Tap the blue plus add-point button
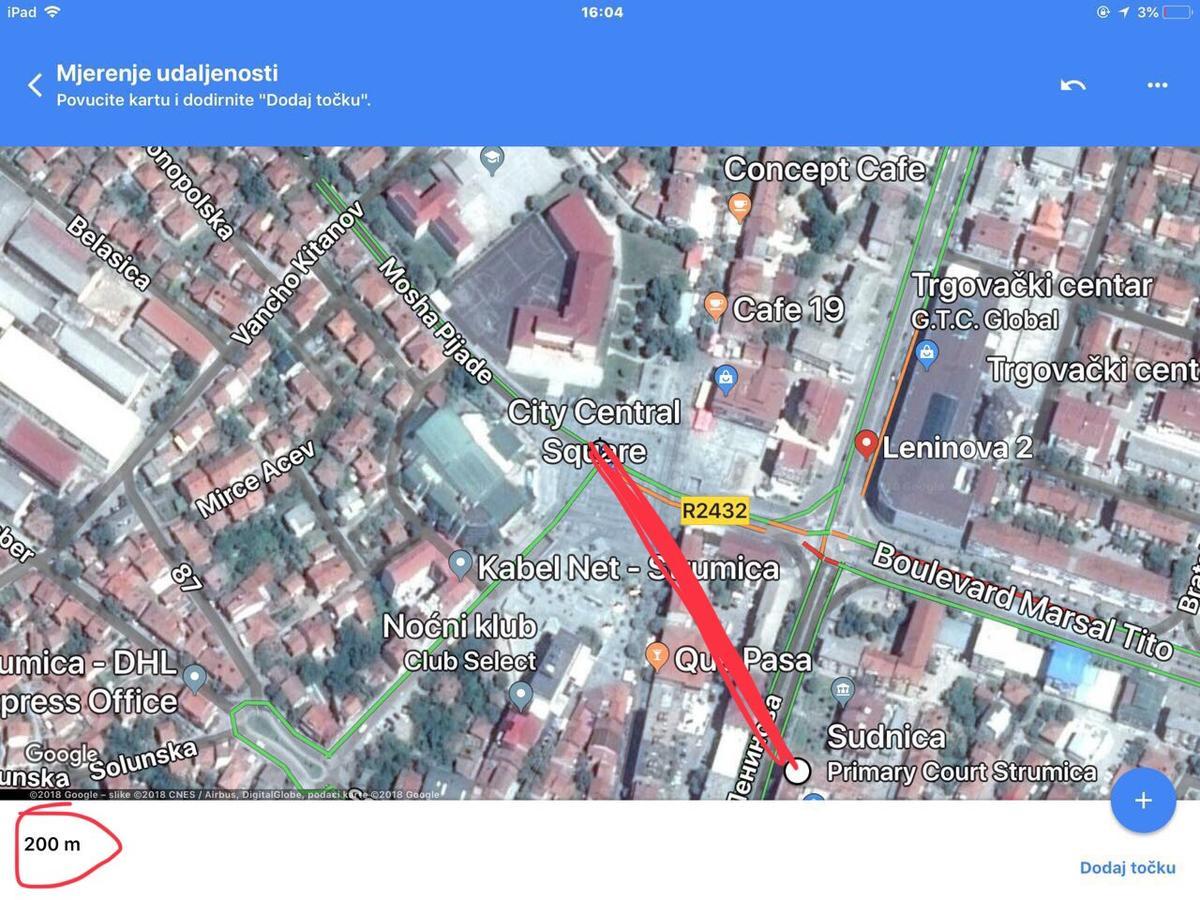 click(1143, 800)
